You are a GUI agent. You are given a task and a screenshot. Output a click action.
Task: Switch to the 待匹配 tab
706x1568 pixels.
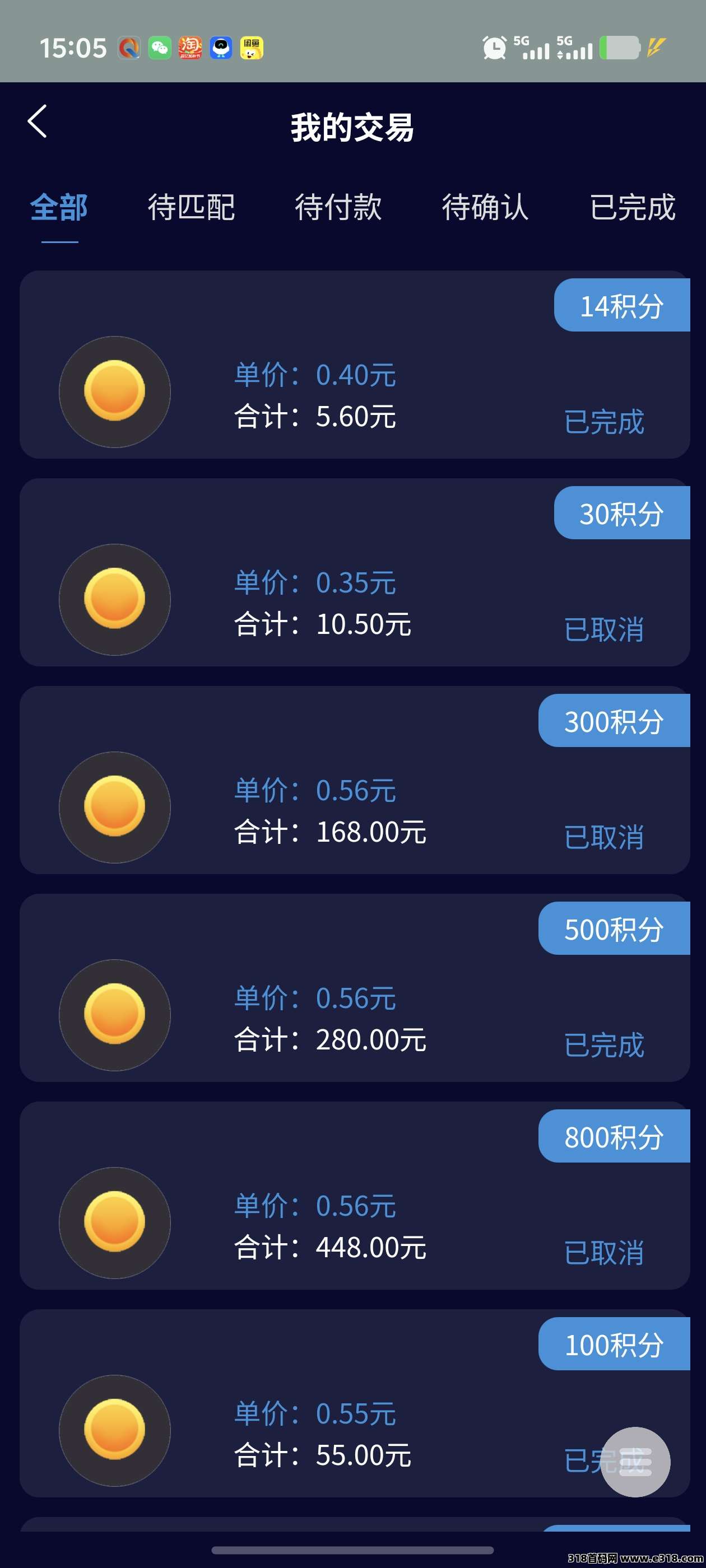pyautogui.click(x=191, y=208)
